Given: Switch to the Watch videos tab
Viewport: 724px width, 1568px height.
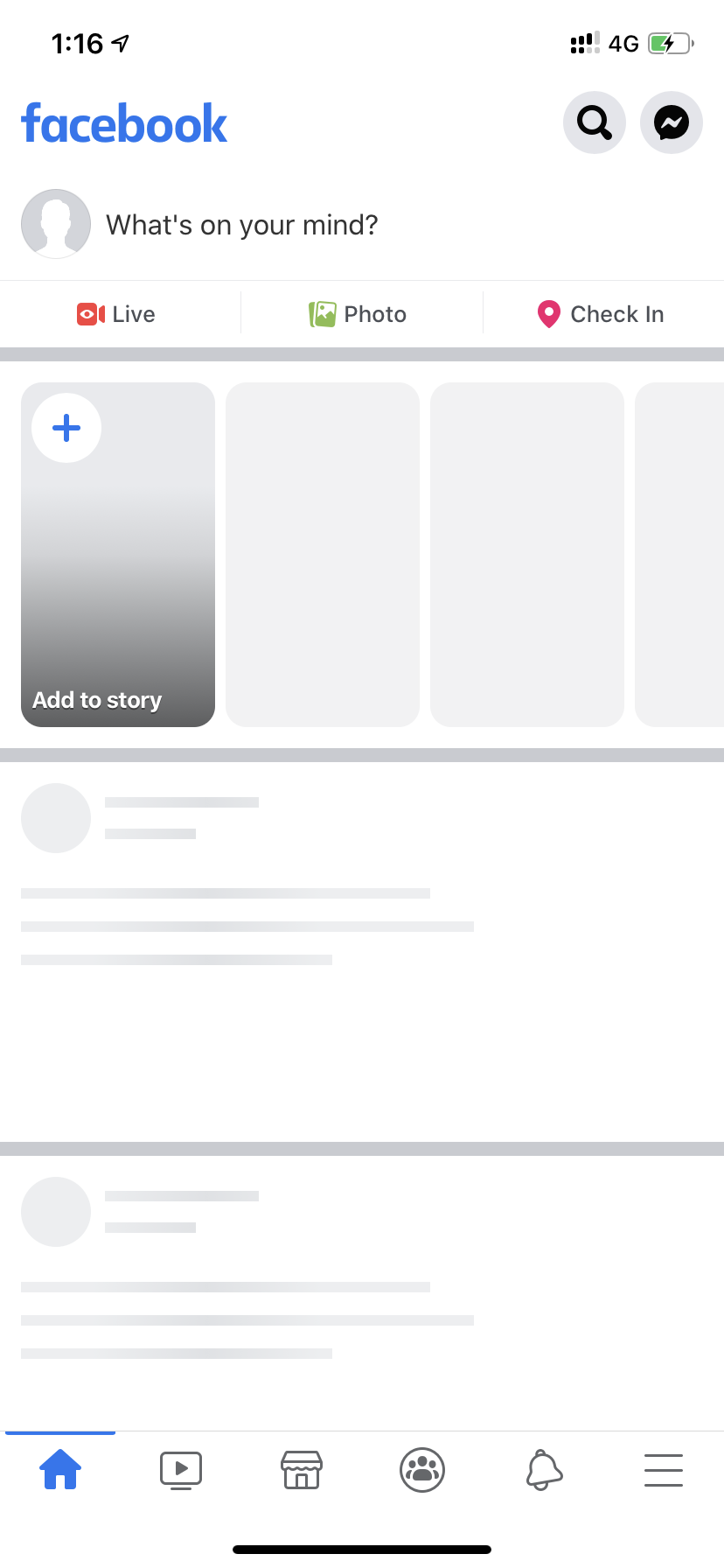Looking at the screenshot, I should click(x=181, y=1469).
